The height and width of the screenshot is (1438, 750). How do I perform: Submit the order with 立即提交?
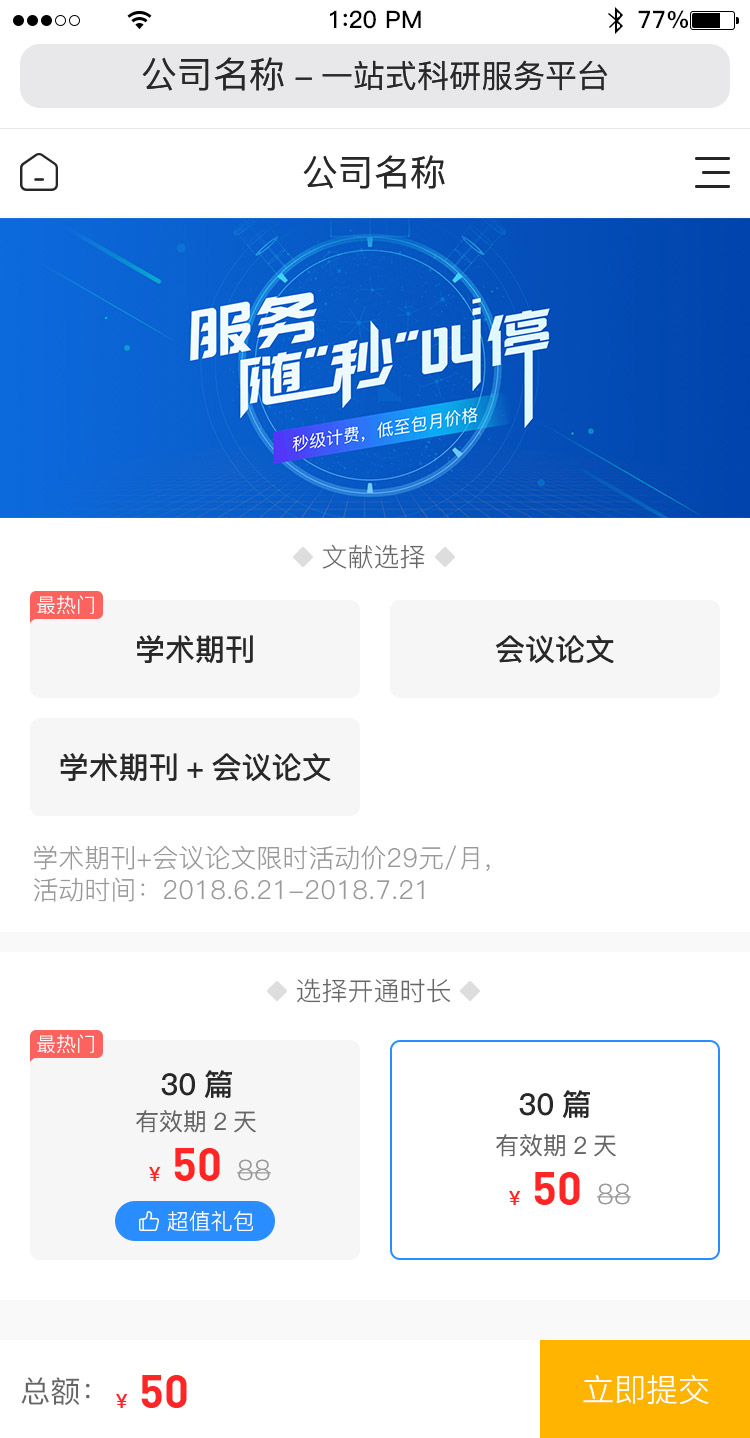click(645, 1389)
